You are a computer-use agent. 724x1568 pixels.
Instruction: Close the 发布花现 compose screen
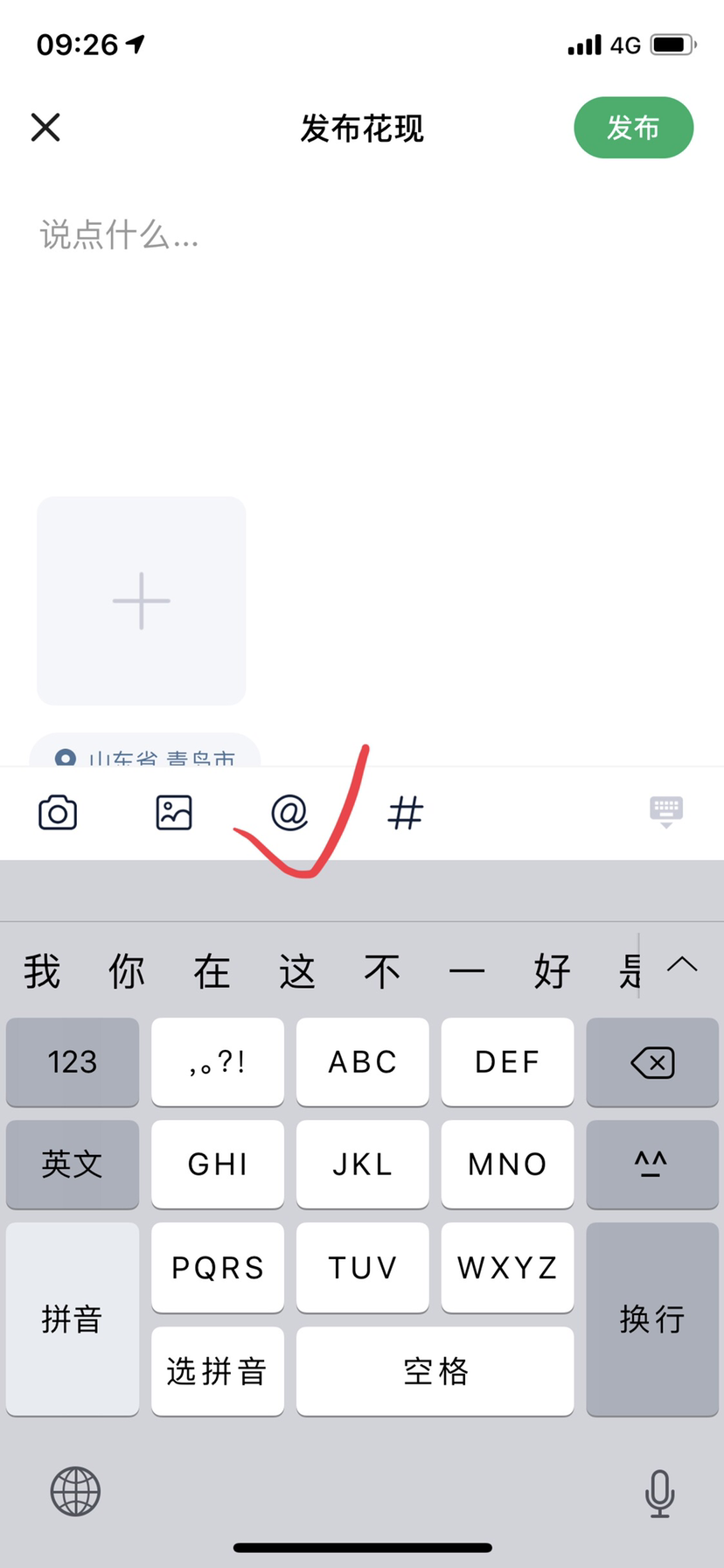(x=45, y=128)
